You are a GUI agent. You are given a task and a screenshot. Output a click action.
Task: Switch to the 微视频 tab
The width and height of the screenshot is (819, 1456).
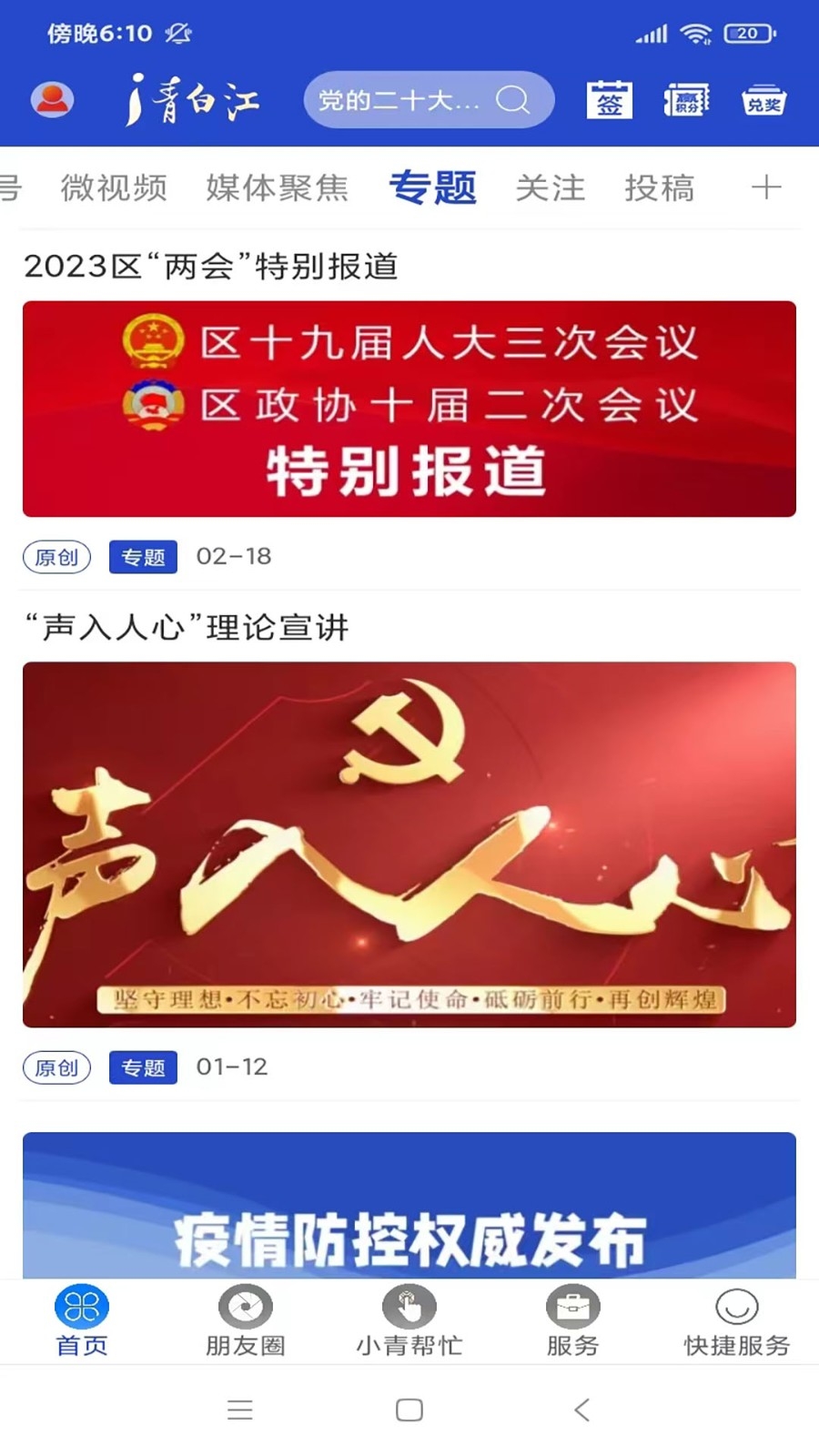point(114,187)
